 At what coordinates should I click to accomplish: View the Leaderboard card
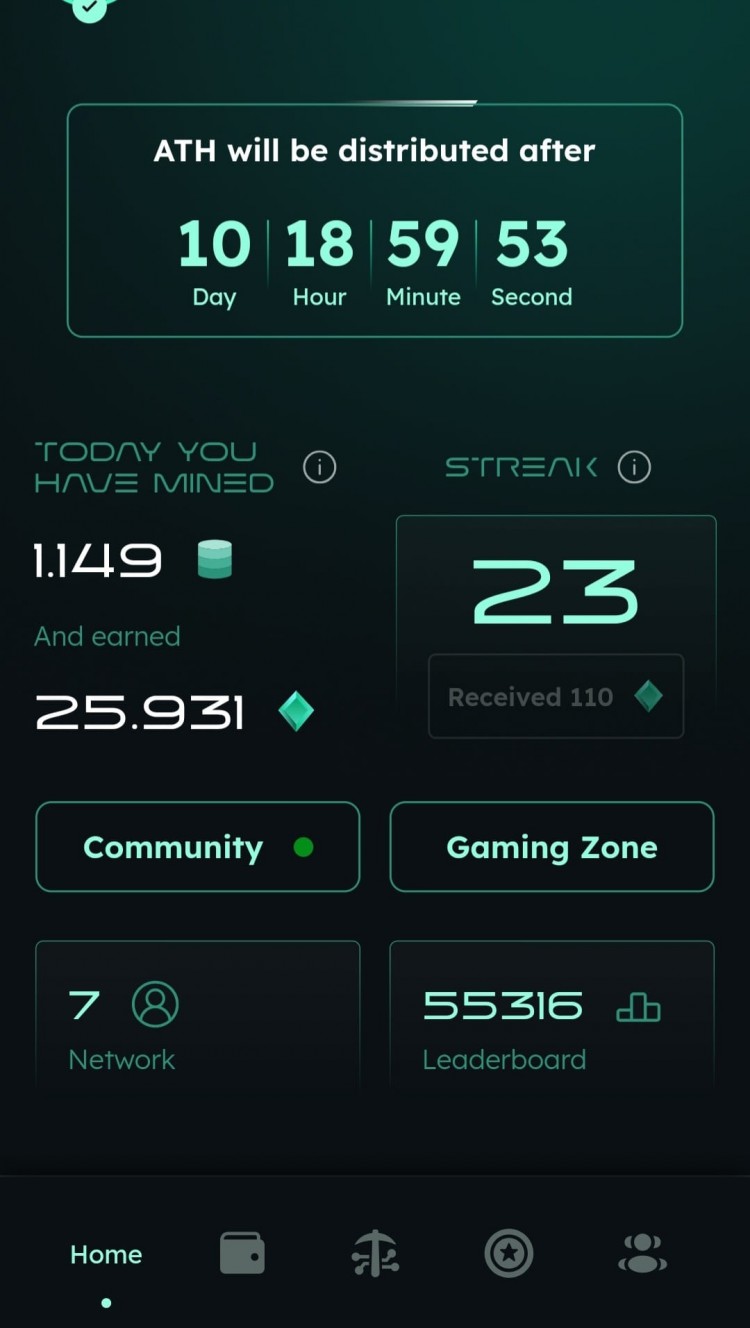coord(552,1015)
